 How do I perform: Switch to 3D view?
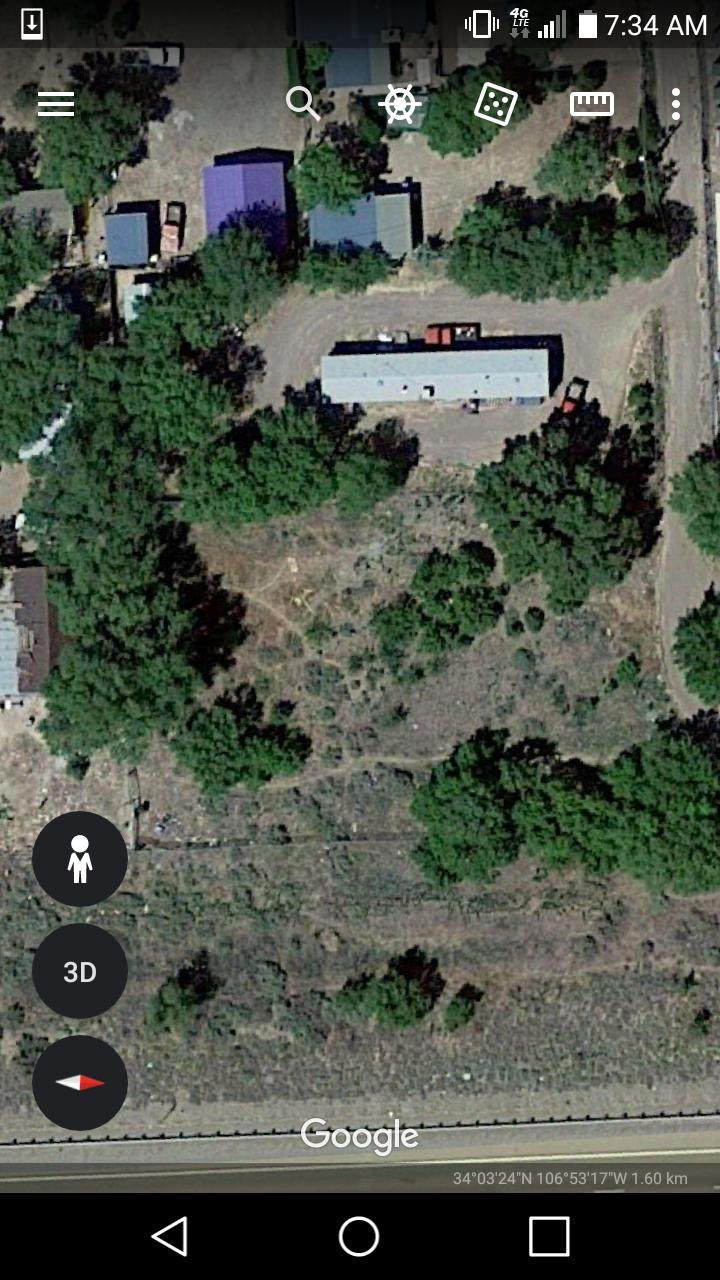[x=80, y=971]
